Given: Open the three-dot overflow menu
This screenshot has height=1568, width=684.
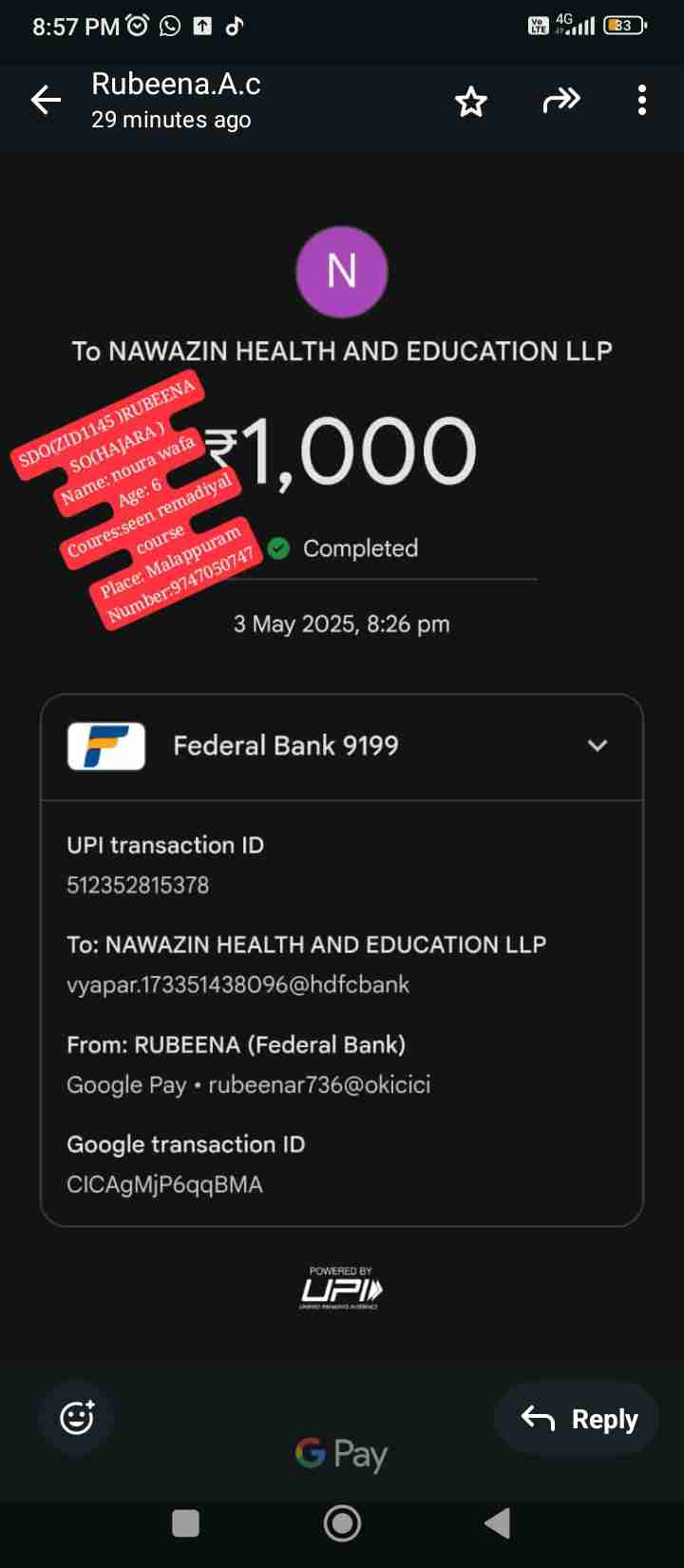Looking at the screenshot, I should pos(642,100).
